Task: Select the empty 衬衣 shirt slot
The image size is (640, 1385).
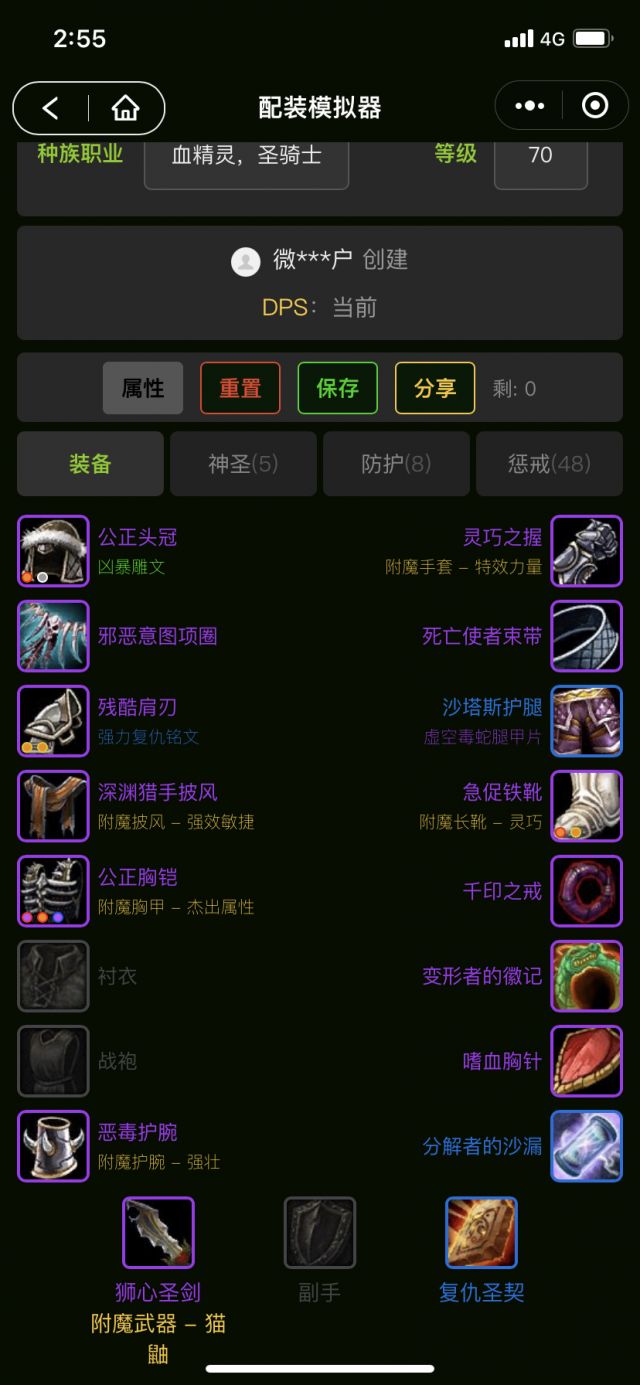Action: point(54,976)
